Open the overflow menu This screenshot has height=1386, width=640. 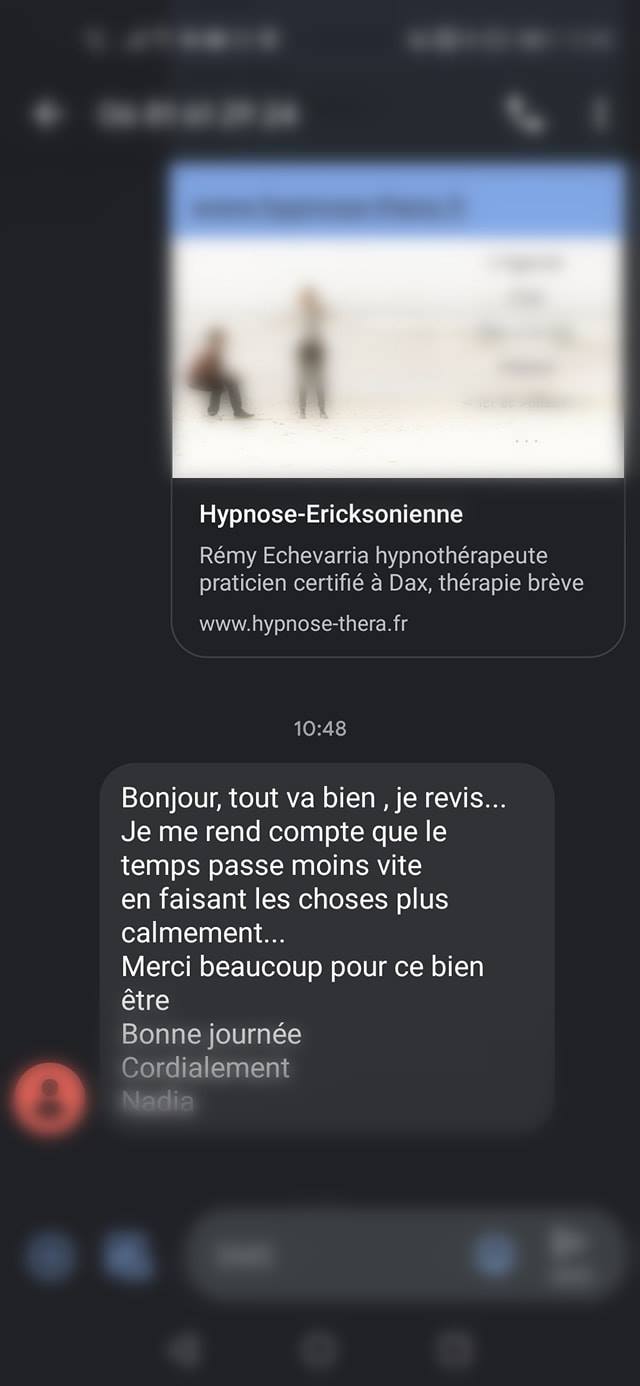coord(599,113)
